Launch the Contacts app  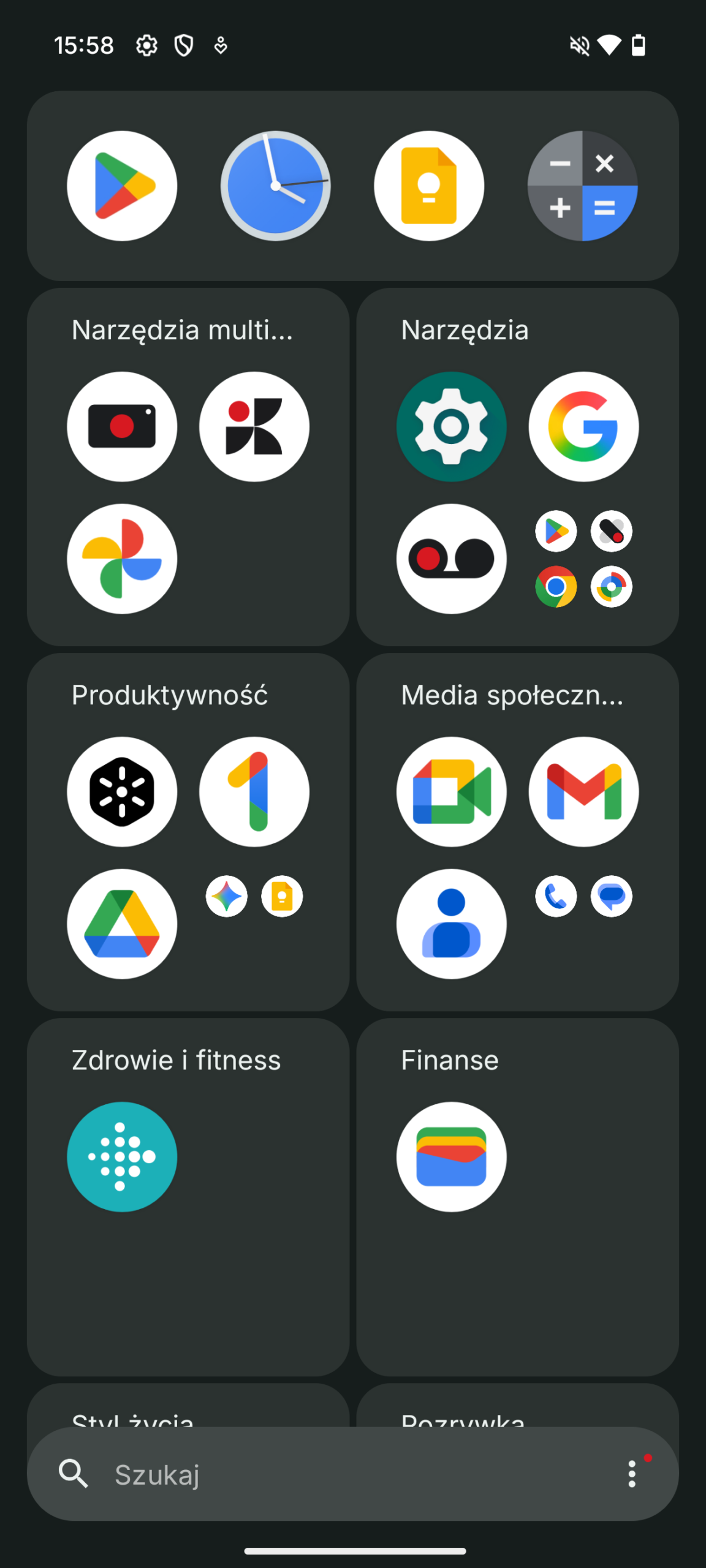[452, 924]
